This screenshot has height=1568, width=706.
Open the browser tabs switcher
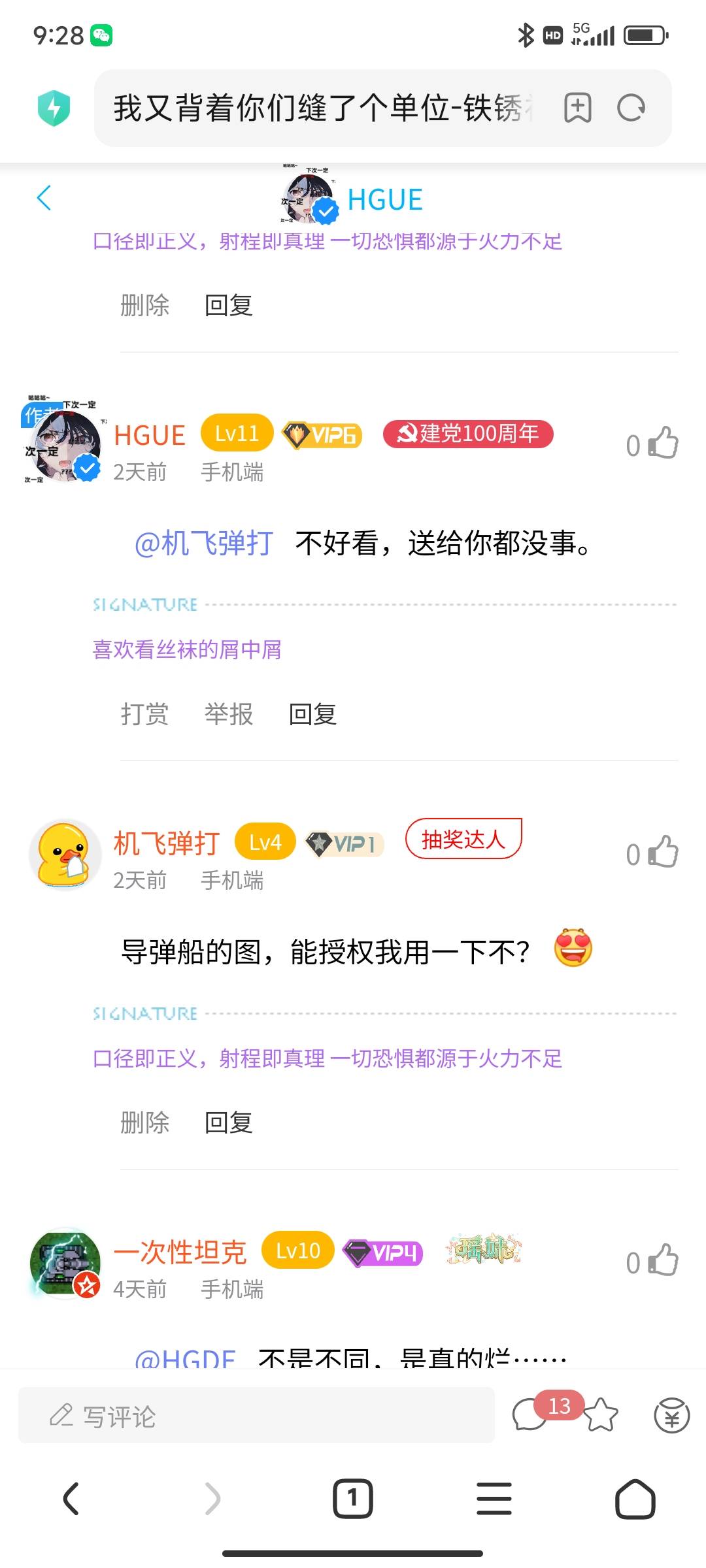(353, 1498)
